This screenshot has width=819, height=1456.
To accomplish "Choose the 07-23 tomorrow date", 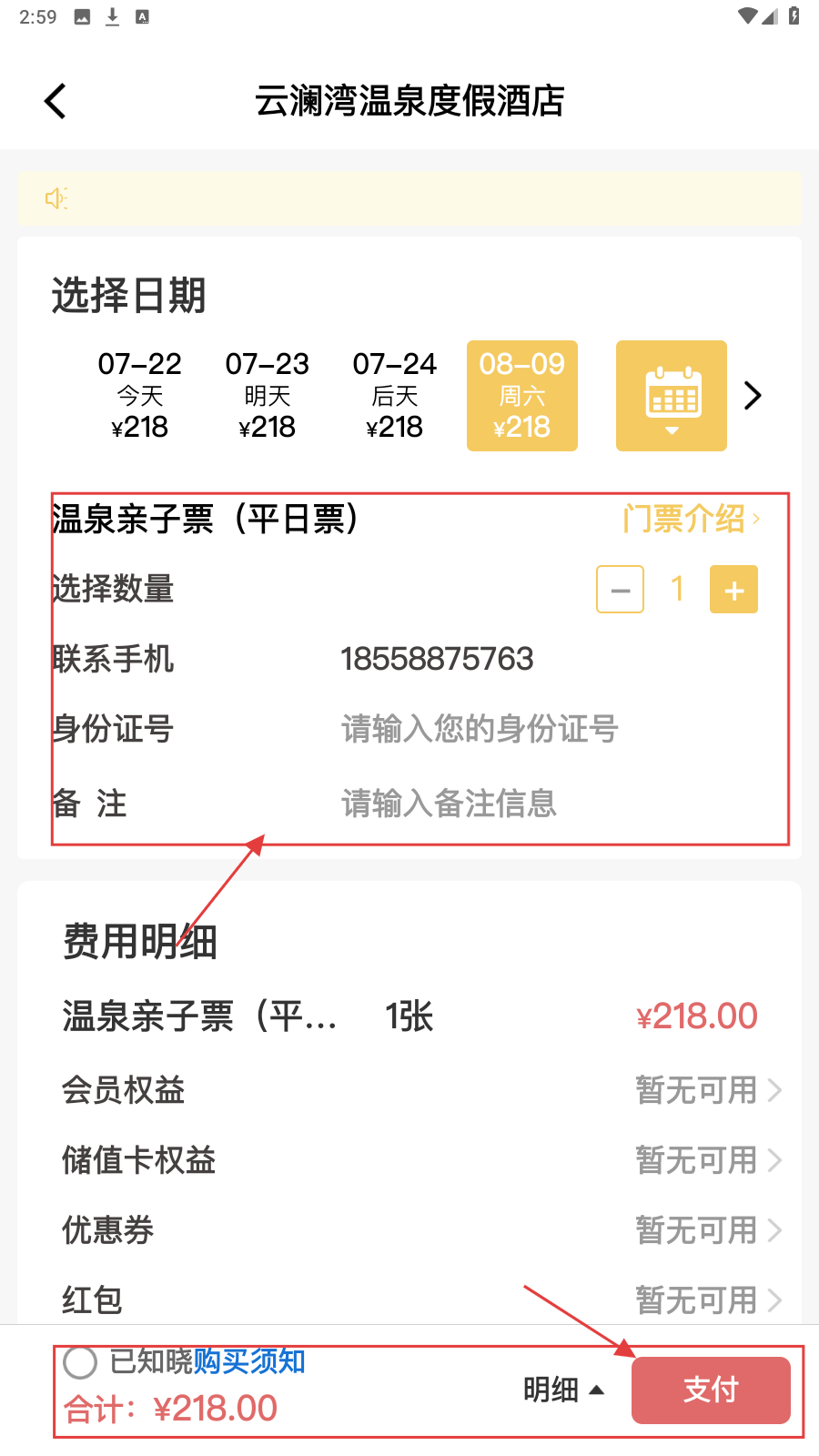I will point(268,396).
